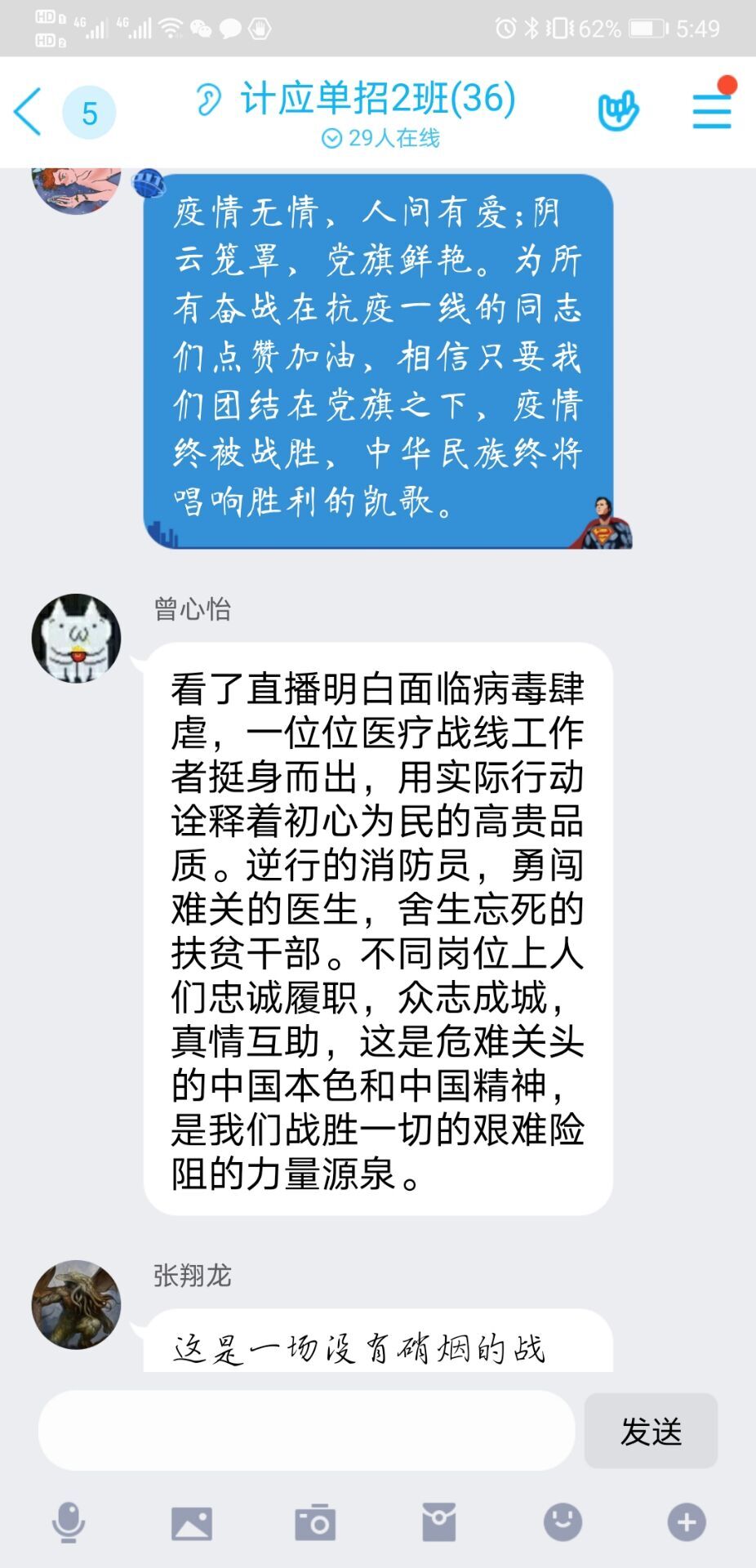Image resolution: width=756 pixels, height=1568 pixels.
Task: Open 张翔龙's profile avatar
Action: [76, 1304]
